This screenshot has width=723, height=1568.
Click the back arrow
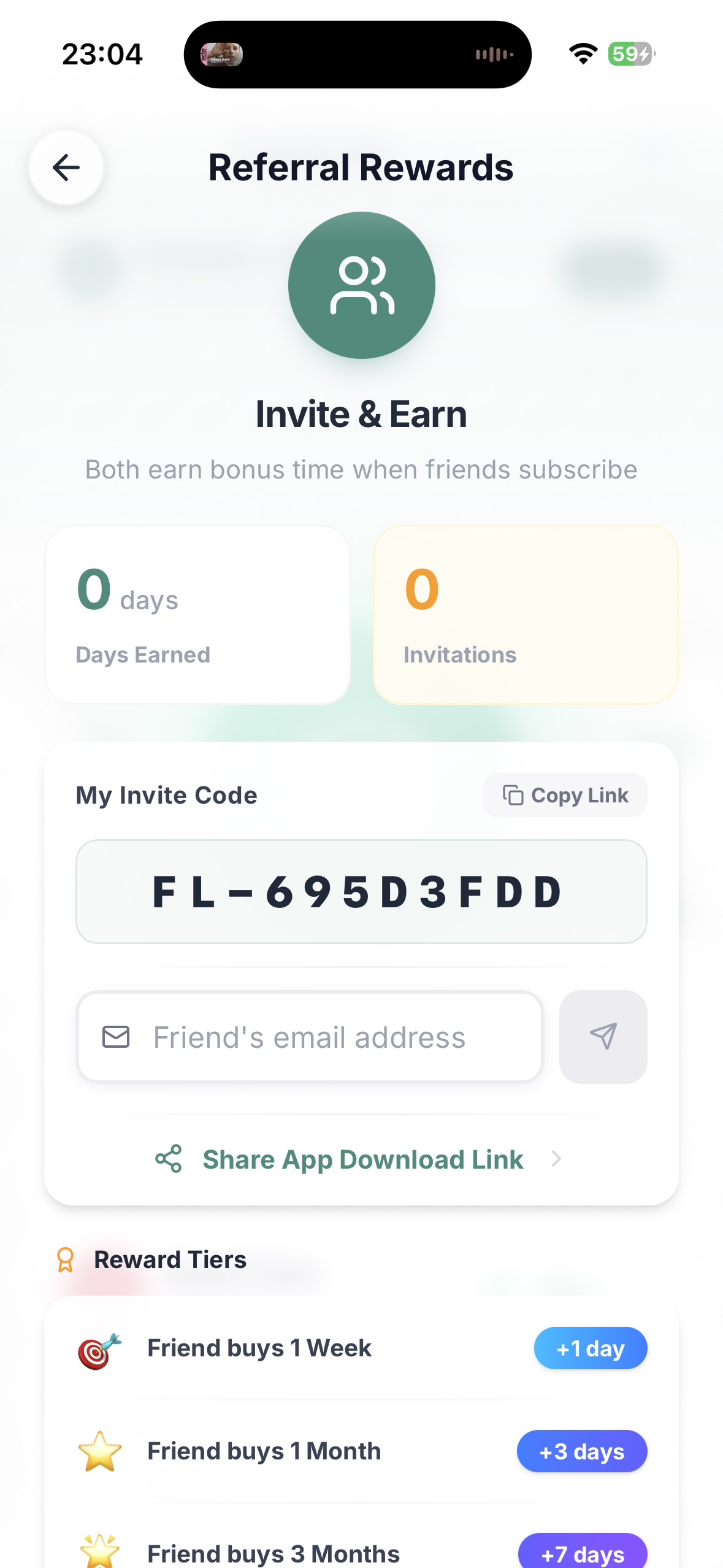pyautogui.click(x=66, y=167)
